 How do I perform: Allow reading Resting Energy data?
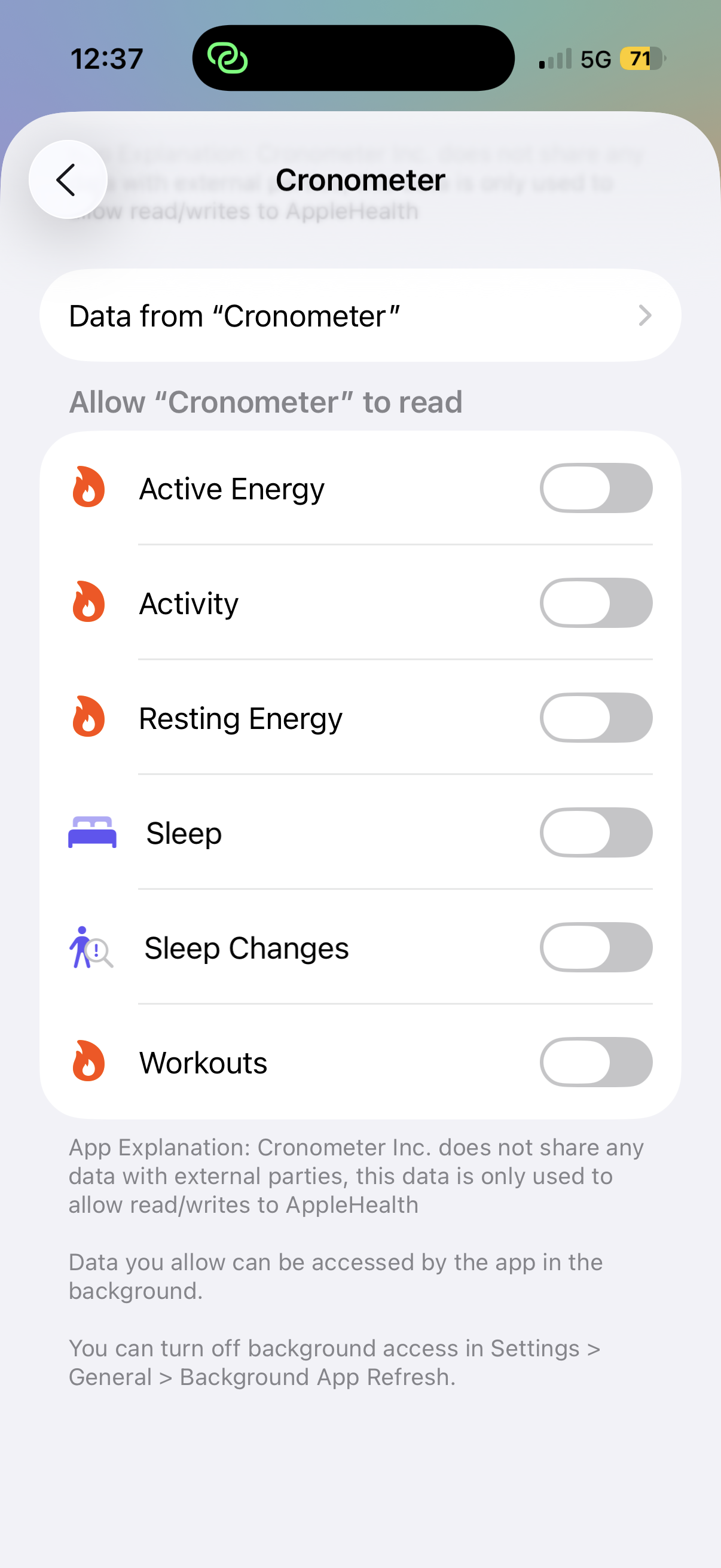[595, 718]
